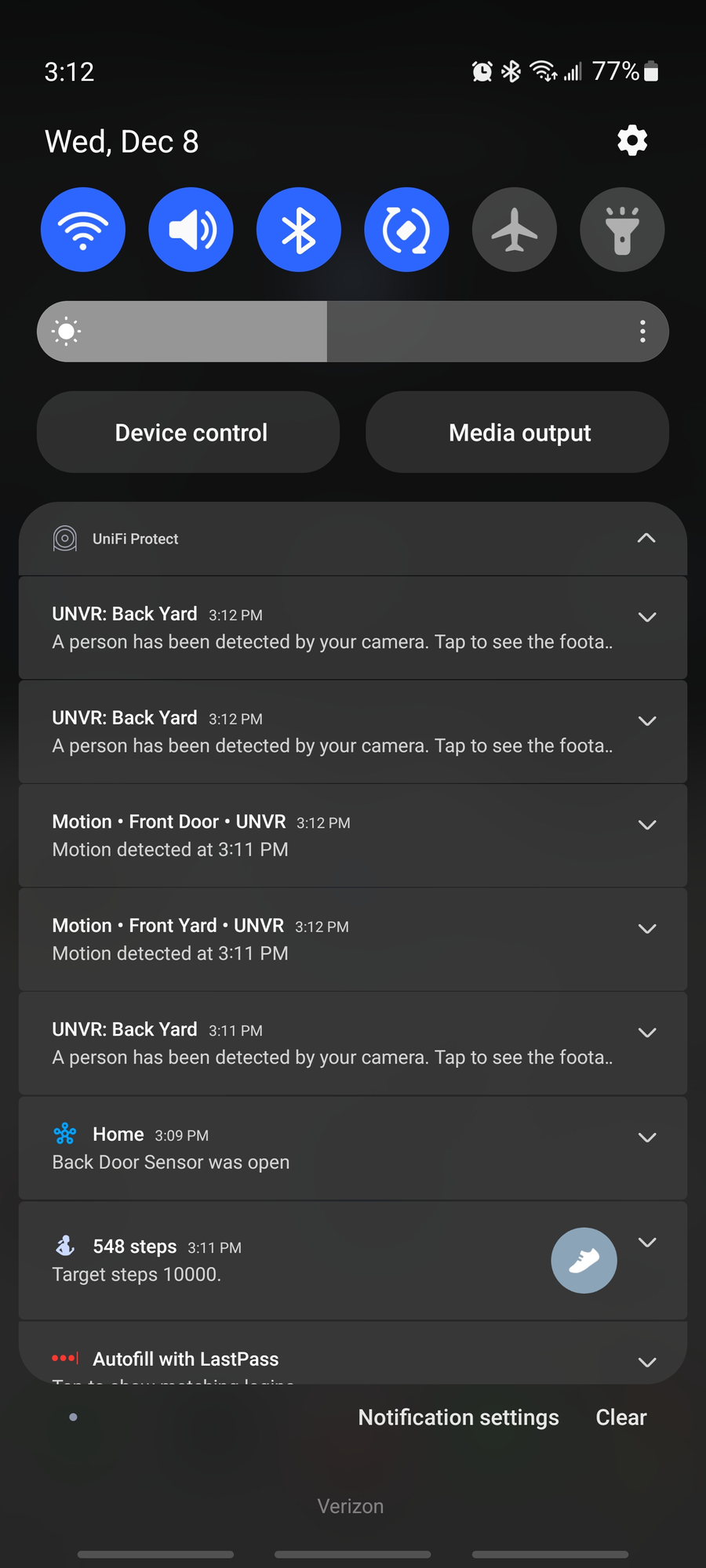Open brightness options three-dot menu

[642, 332]
